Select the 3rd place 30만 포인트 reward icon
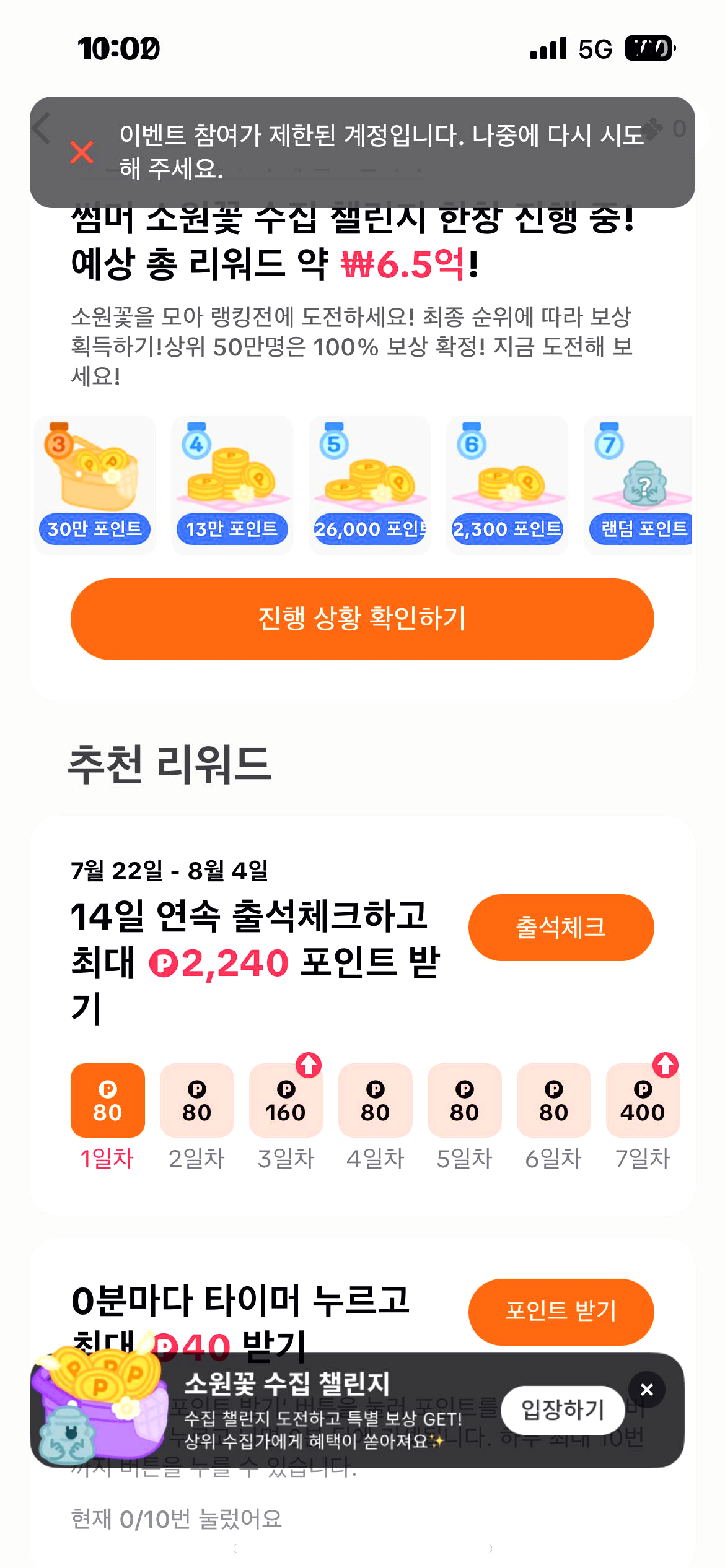The image size is (725, 1568). click(x=95, y=477)
